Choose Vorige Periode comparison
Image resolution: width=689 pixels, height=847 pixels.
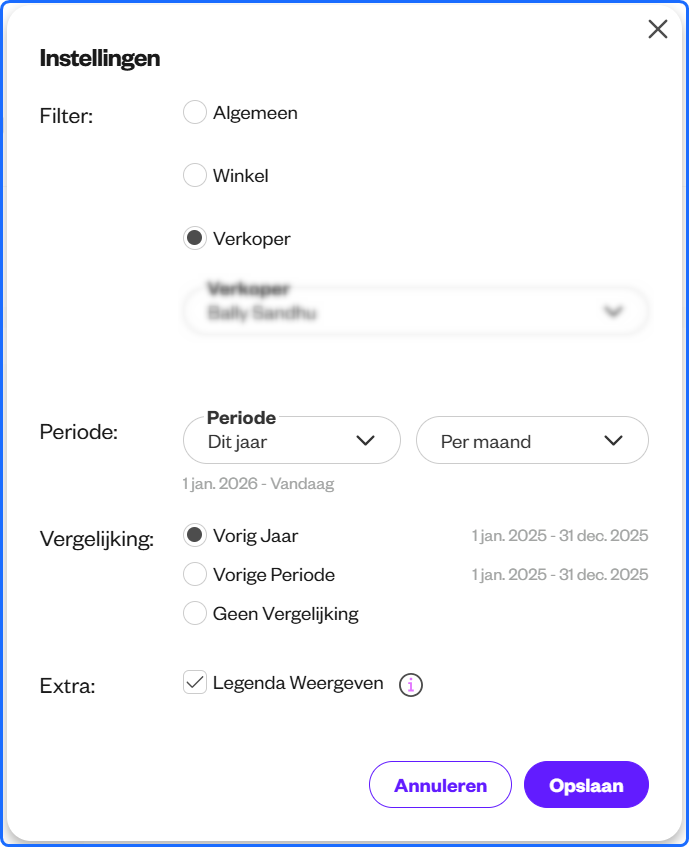click(x=194, y=574)
